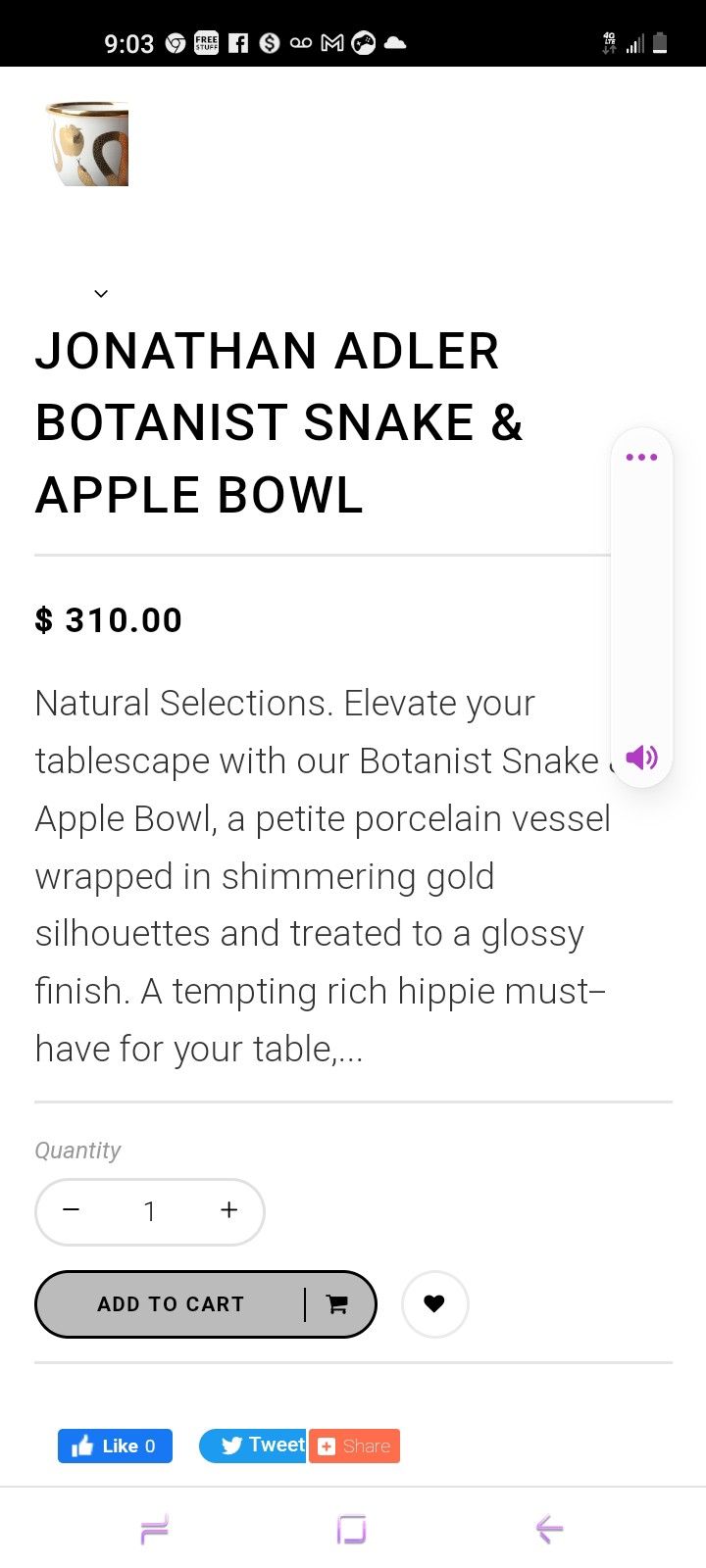Add the bowl to wishlist with heart
706x1568 pixels.
pyautogui.click(x=434, y=1303)
